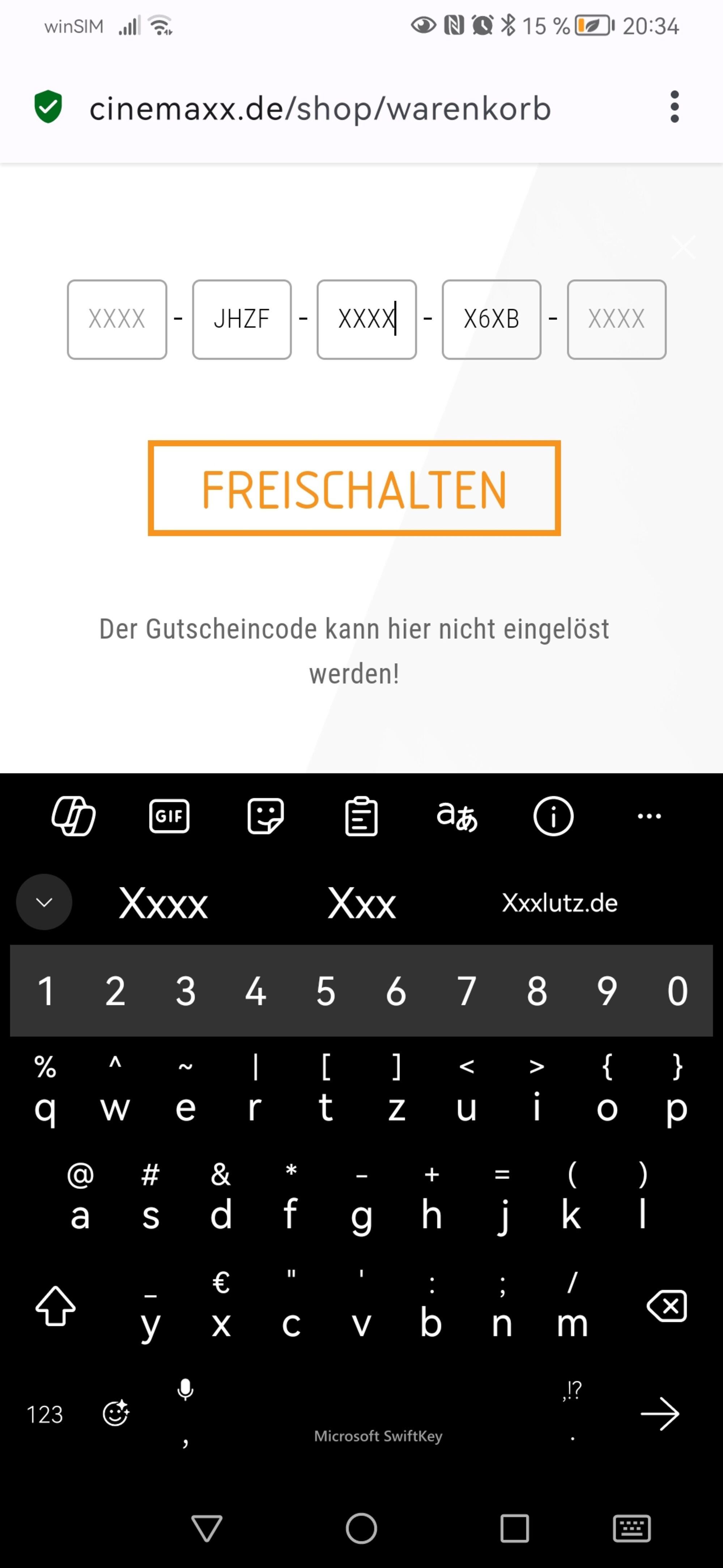The width and height of the screenshot is (723, 1568).
Task: Open the keyboard translator tool
Action: click(457, 816)
